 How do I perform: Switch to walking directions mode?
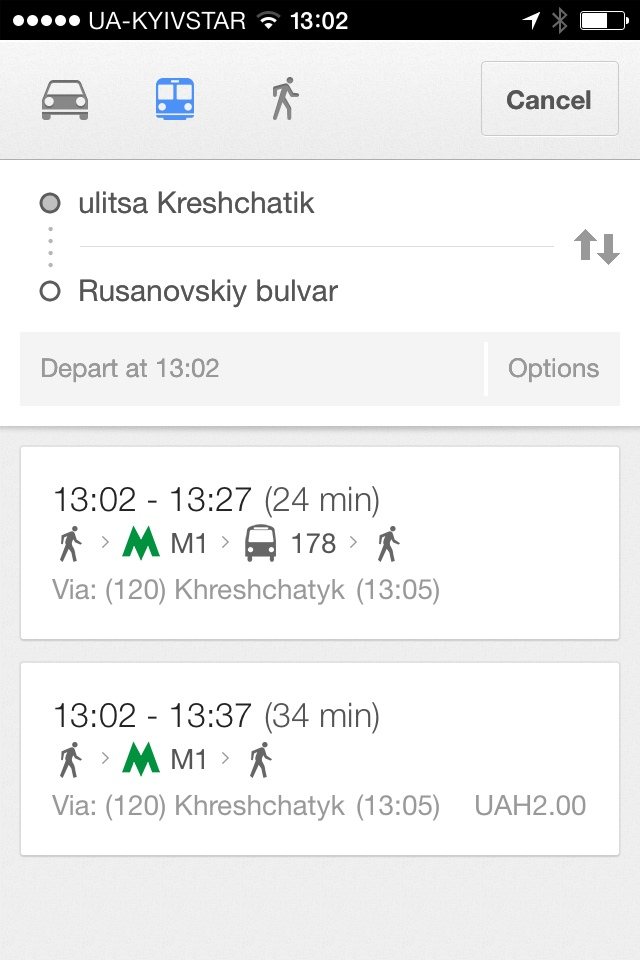tap(285, 100)
